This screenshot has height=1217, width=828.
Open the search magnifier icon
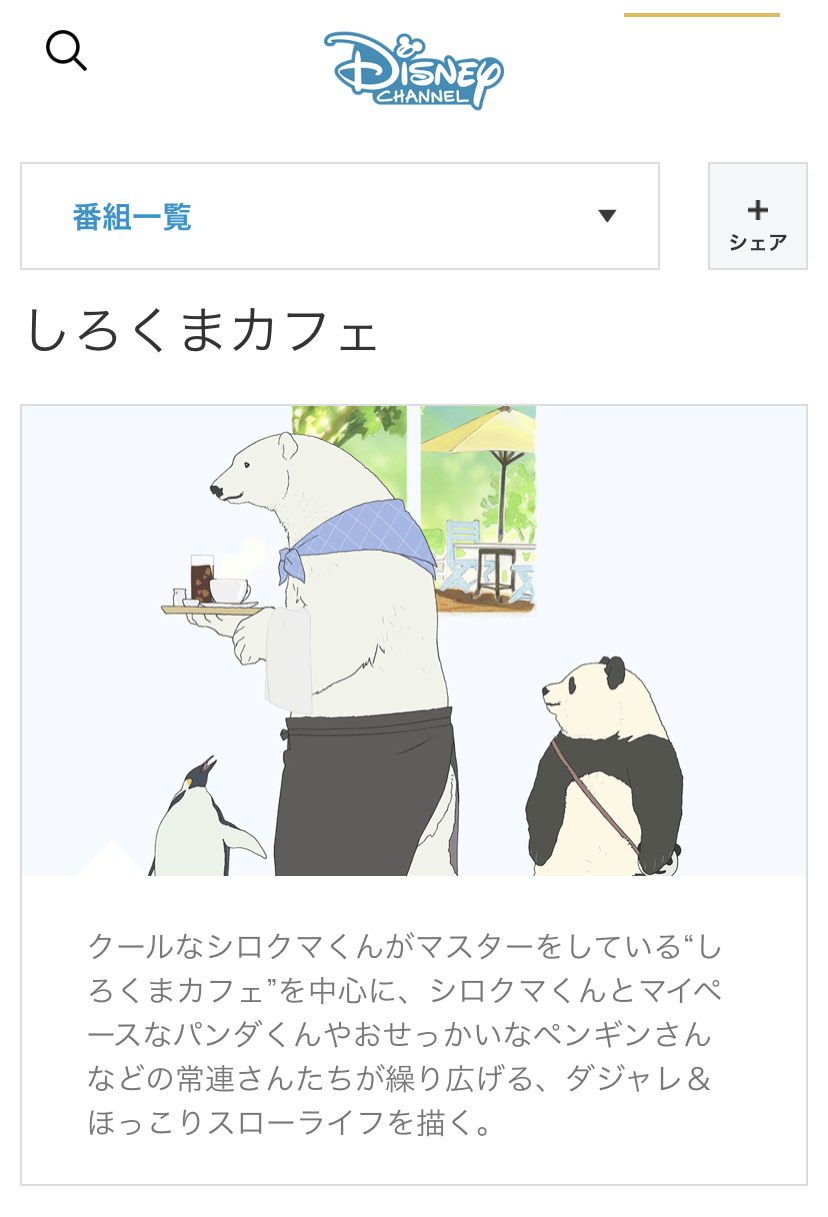66,50
